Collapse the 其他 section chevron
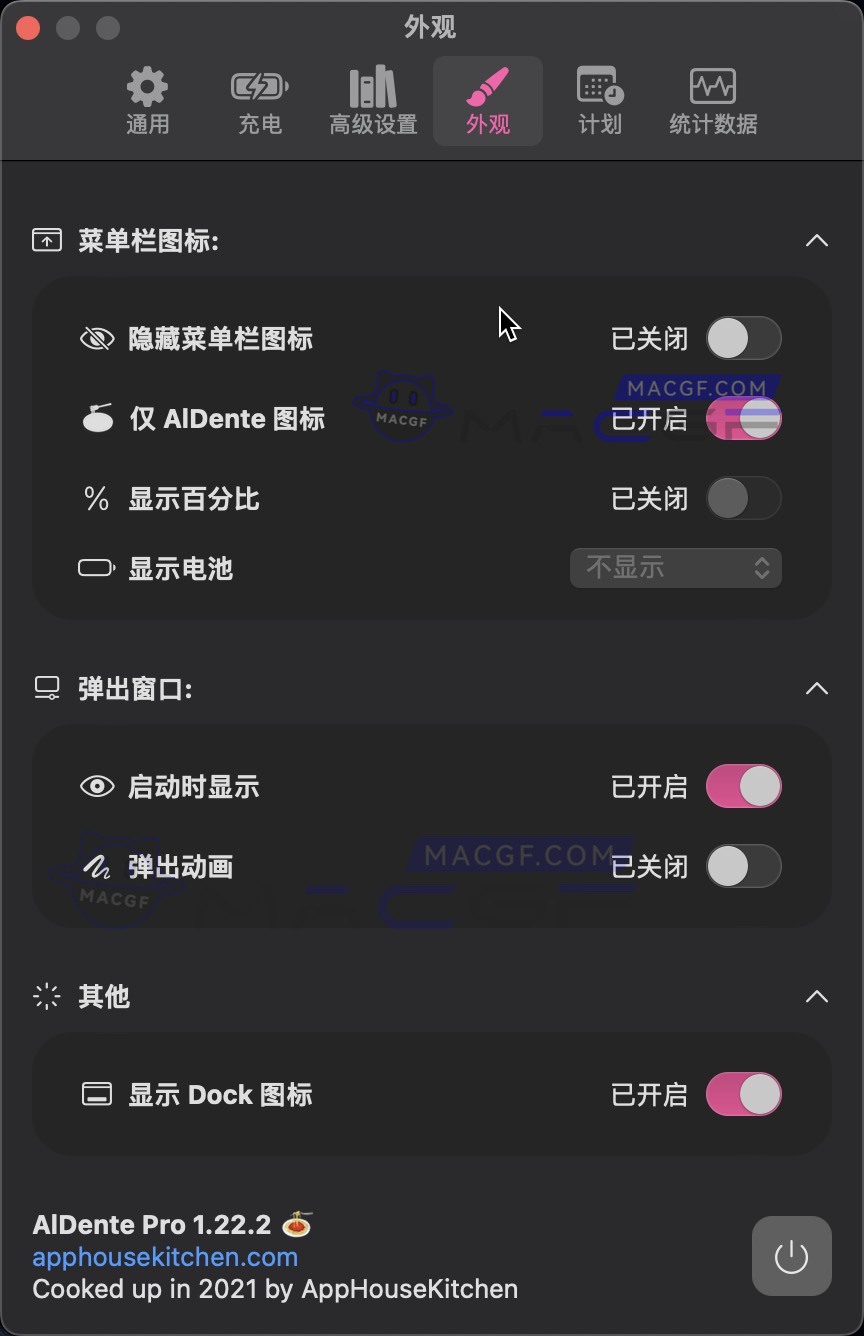Screen dimensions: 864x1336 coord(816,996)
